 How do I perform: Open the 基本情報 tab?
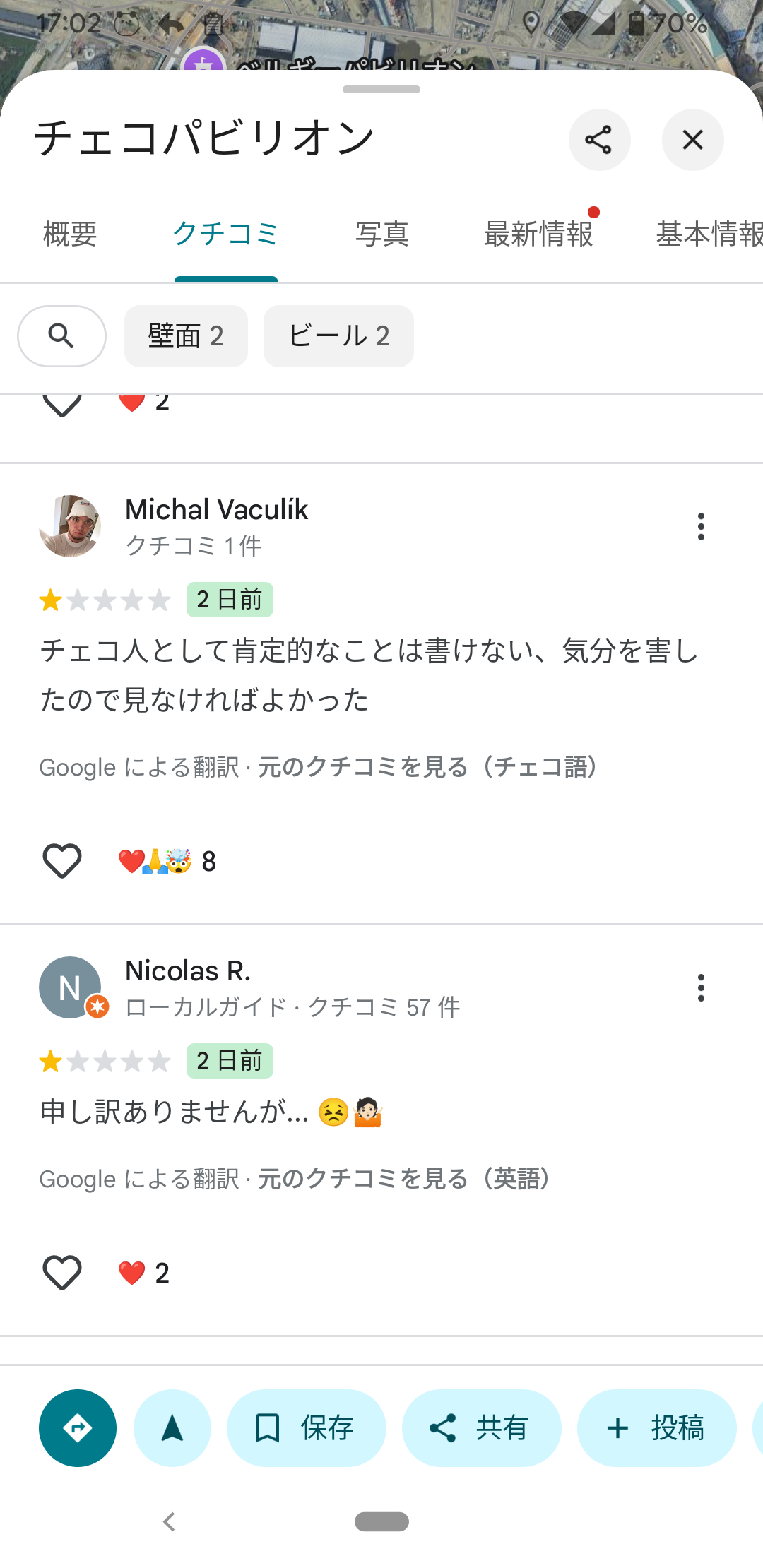(x=709, y=234)
